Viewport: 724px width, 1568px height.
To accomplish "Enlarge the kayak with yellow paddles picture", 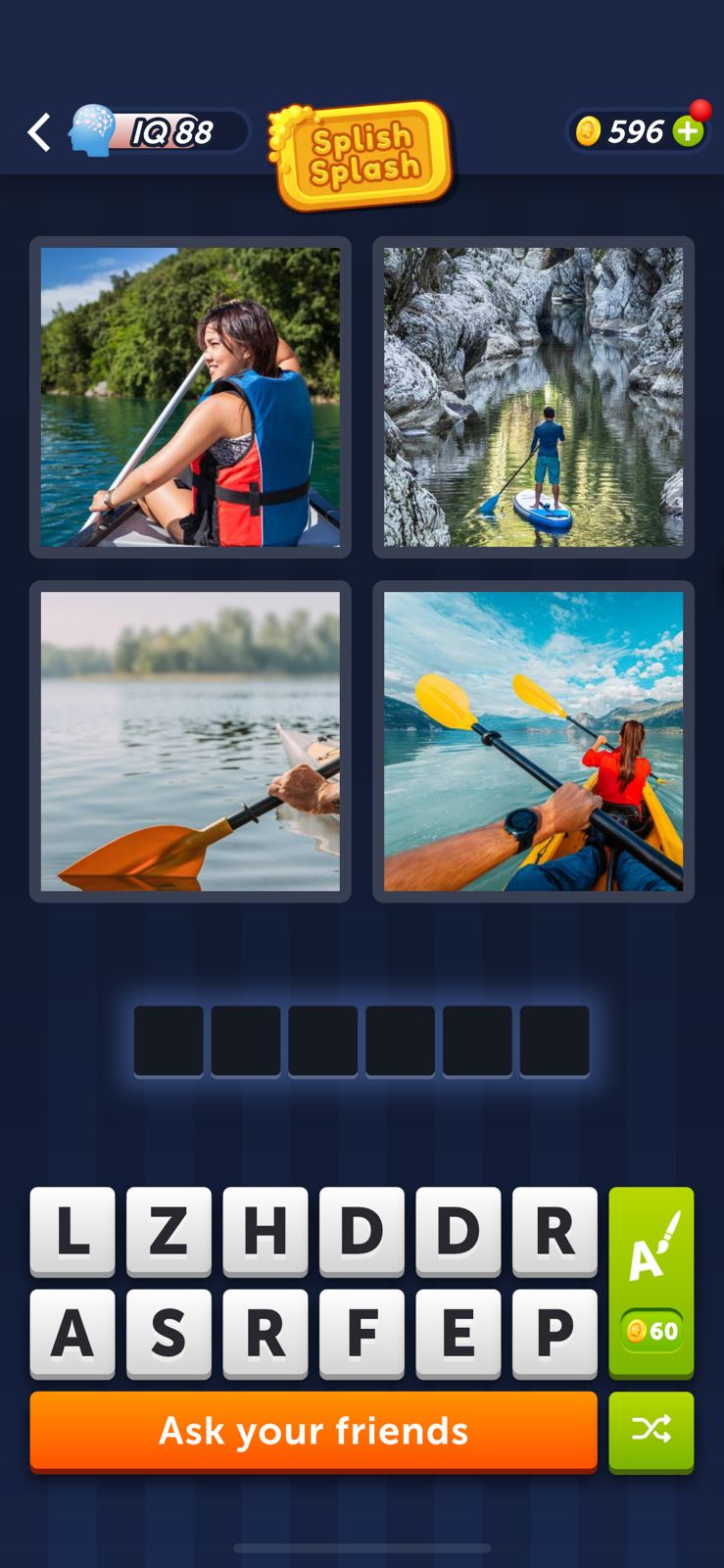I will (x=533, y=741).
